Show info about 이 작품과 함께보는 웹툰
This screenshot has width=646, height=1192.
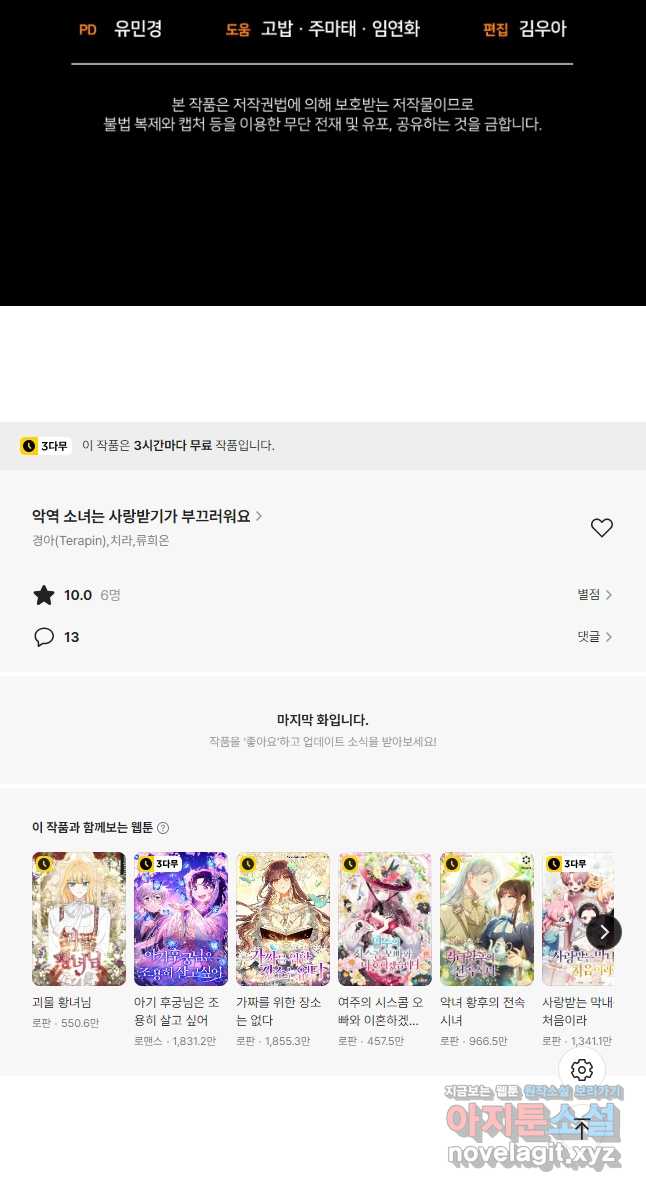(x=163, y=828)
